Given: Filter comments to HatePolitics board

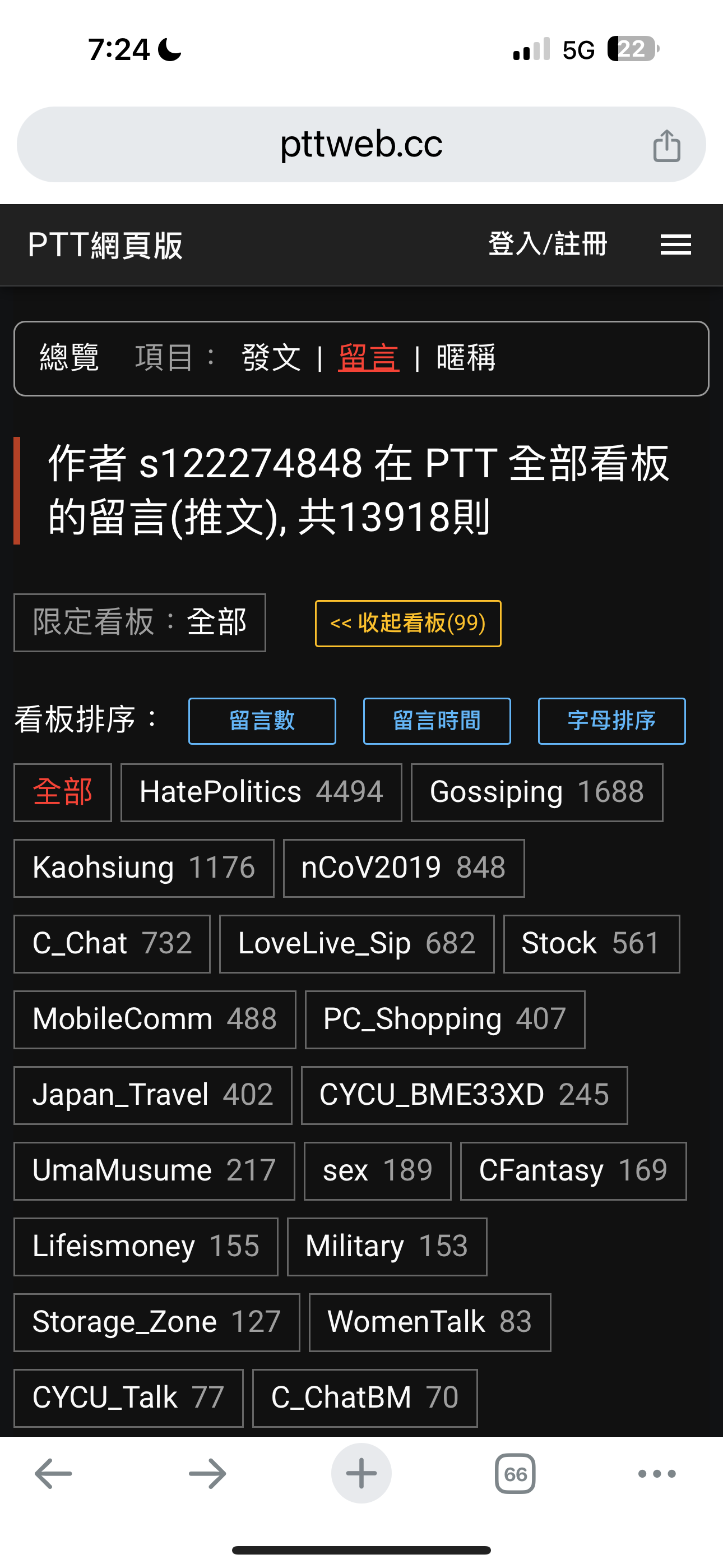Looking at the screenshot, I should coord(261,792).
